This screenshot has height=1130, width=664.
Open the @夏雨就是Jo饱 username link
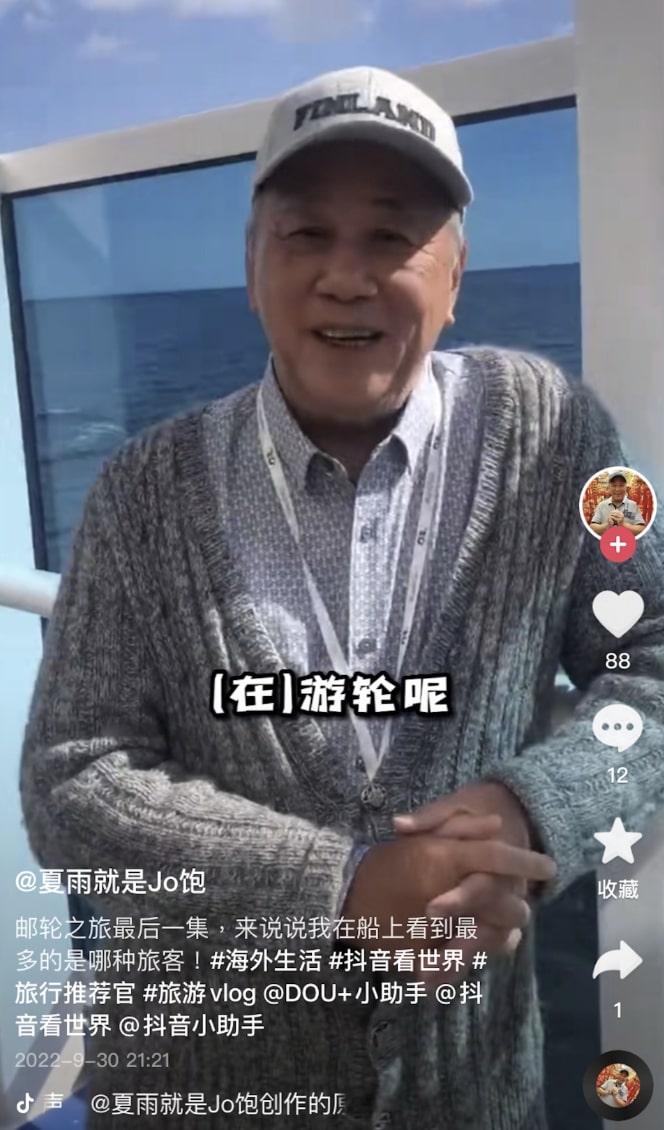[x=110, y=881]
